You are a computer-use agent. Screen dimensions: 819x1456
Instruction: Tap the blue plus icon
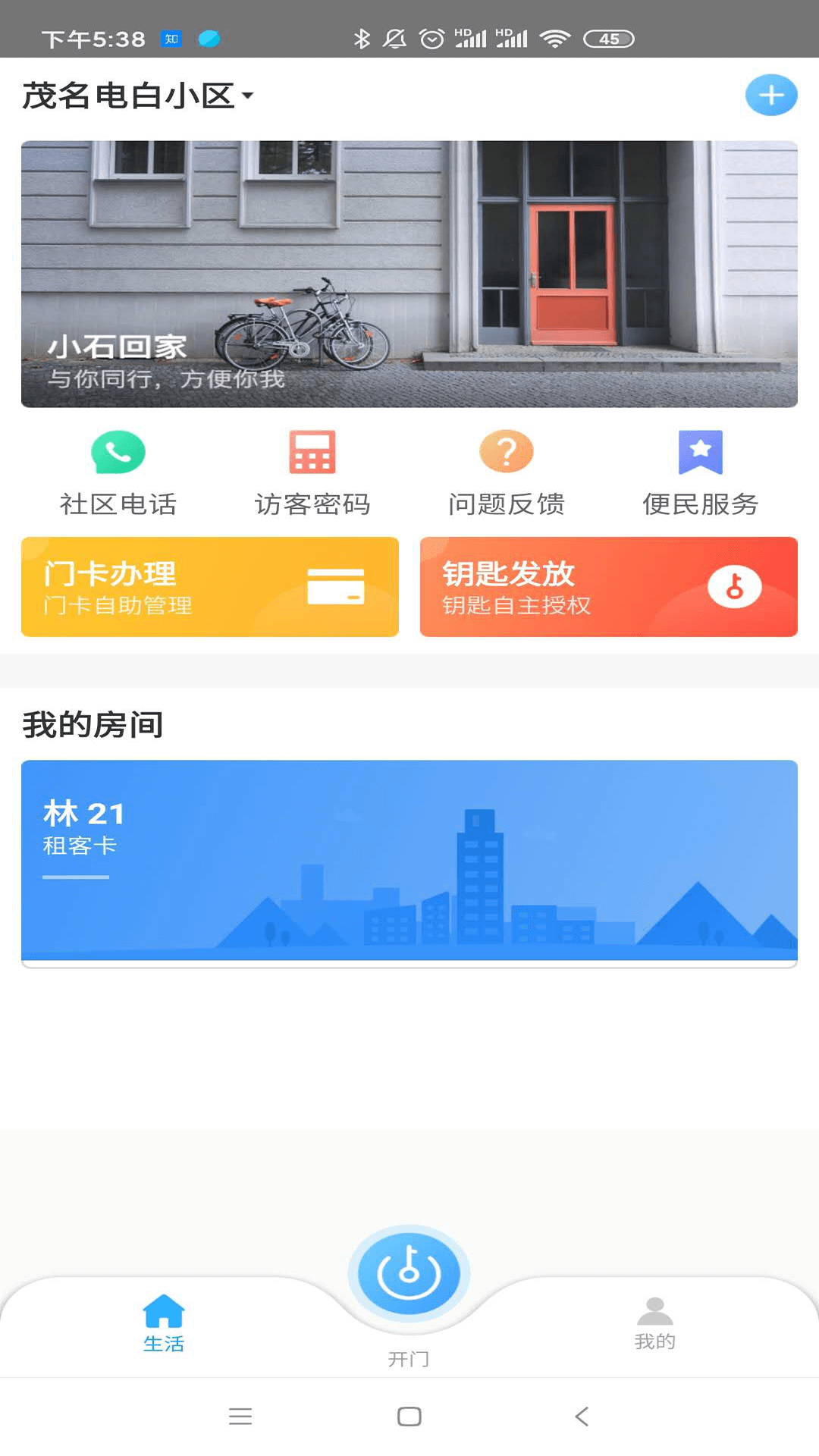point(770,96)
